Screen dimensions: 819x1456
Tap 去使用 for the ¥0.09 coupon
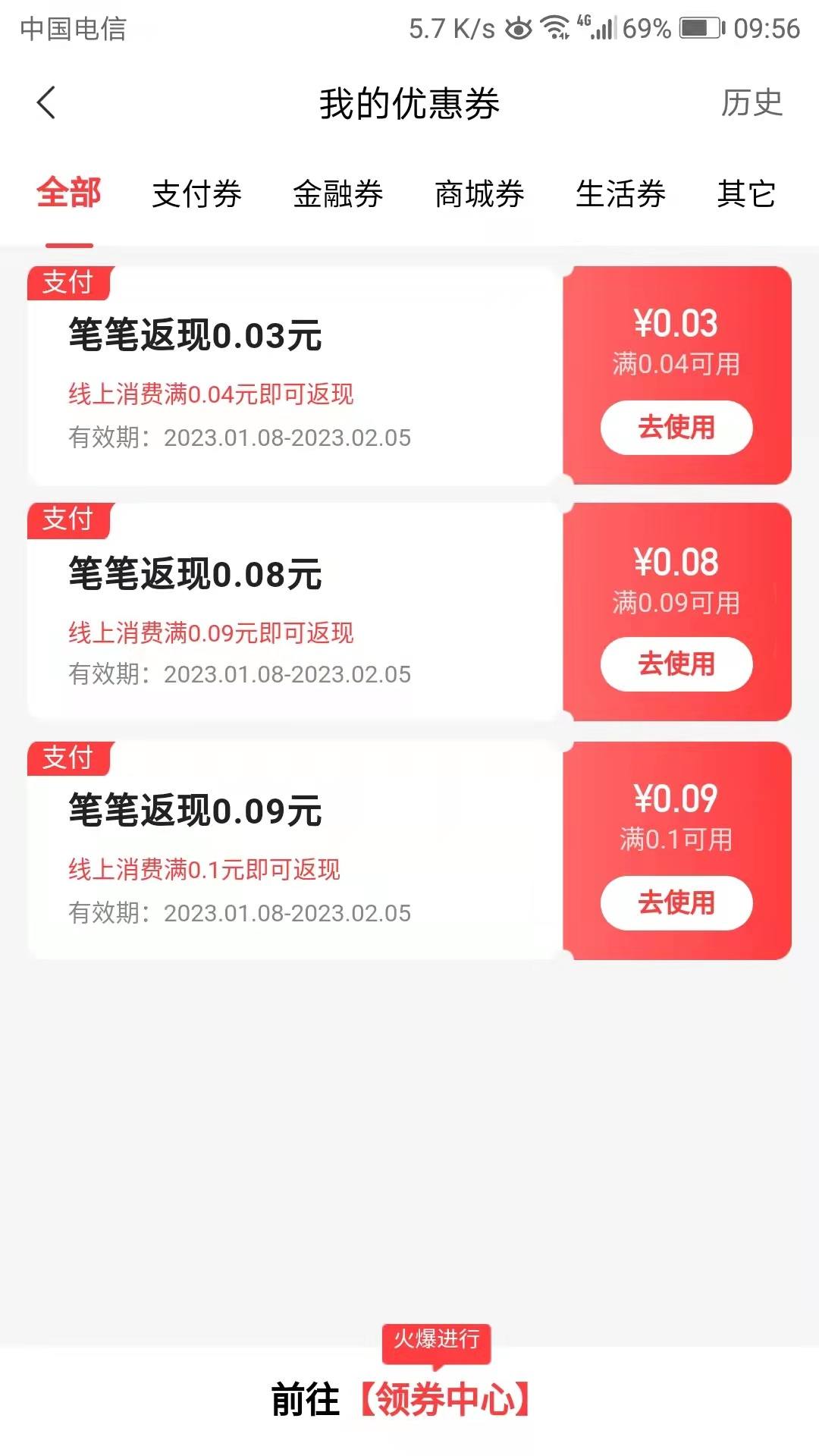tap(676, 903)
